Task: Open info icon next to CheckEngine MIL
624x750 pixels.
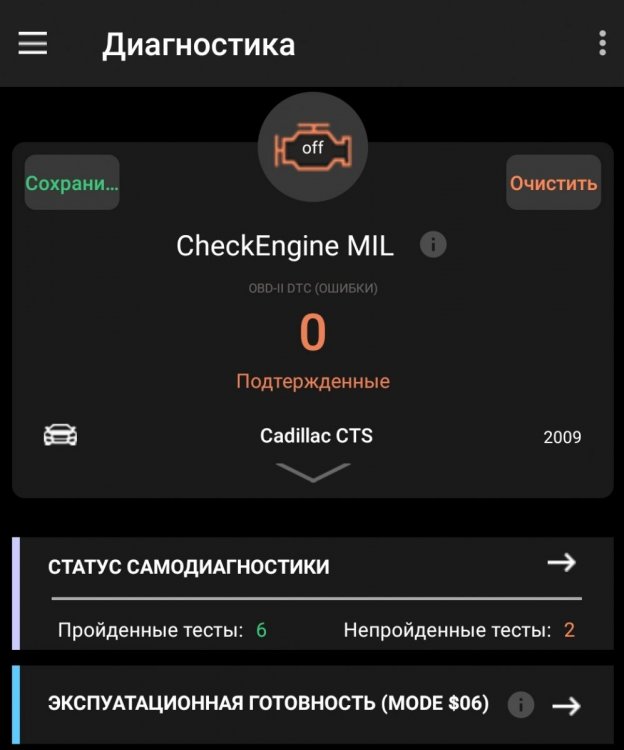Action: coord(433,244)
